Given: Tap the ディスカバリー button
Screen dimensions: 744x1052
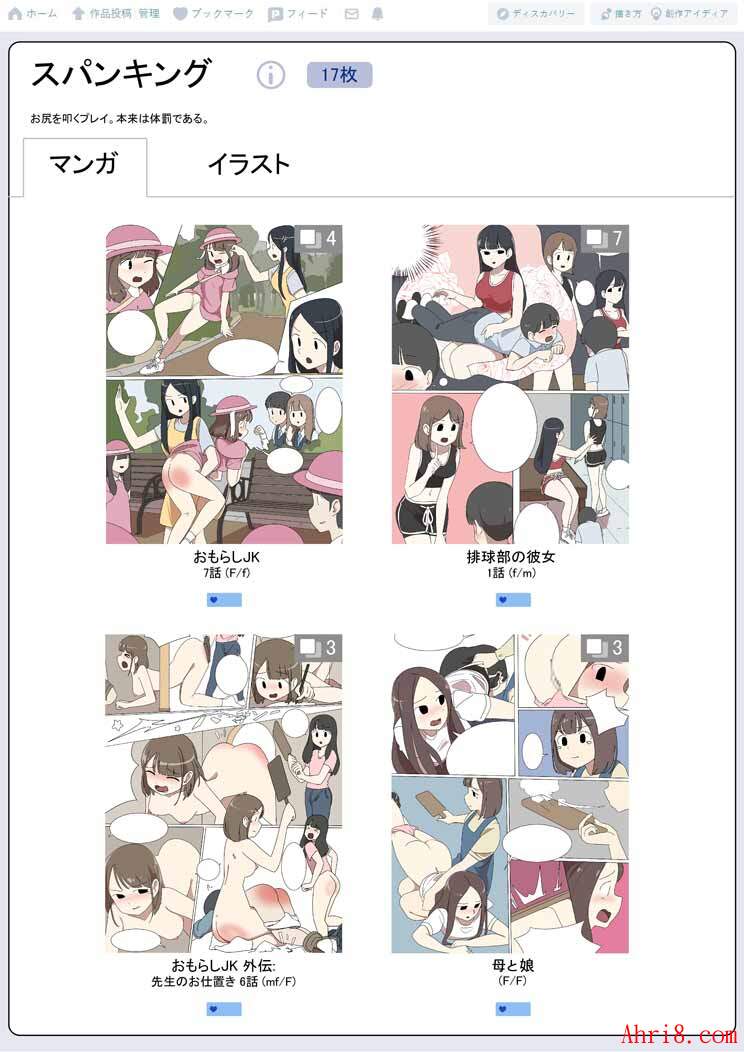Looking at the screenshot, I should (x=535, y=14).
